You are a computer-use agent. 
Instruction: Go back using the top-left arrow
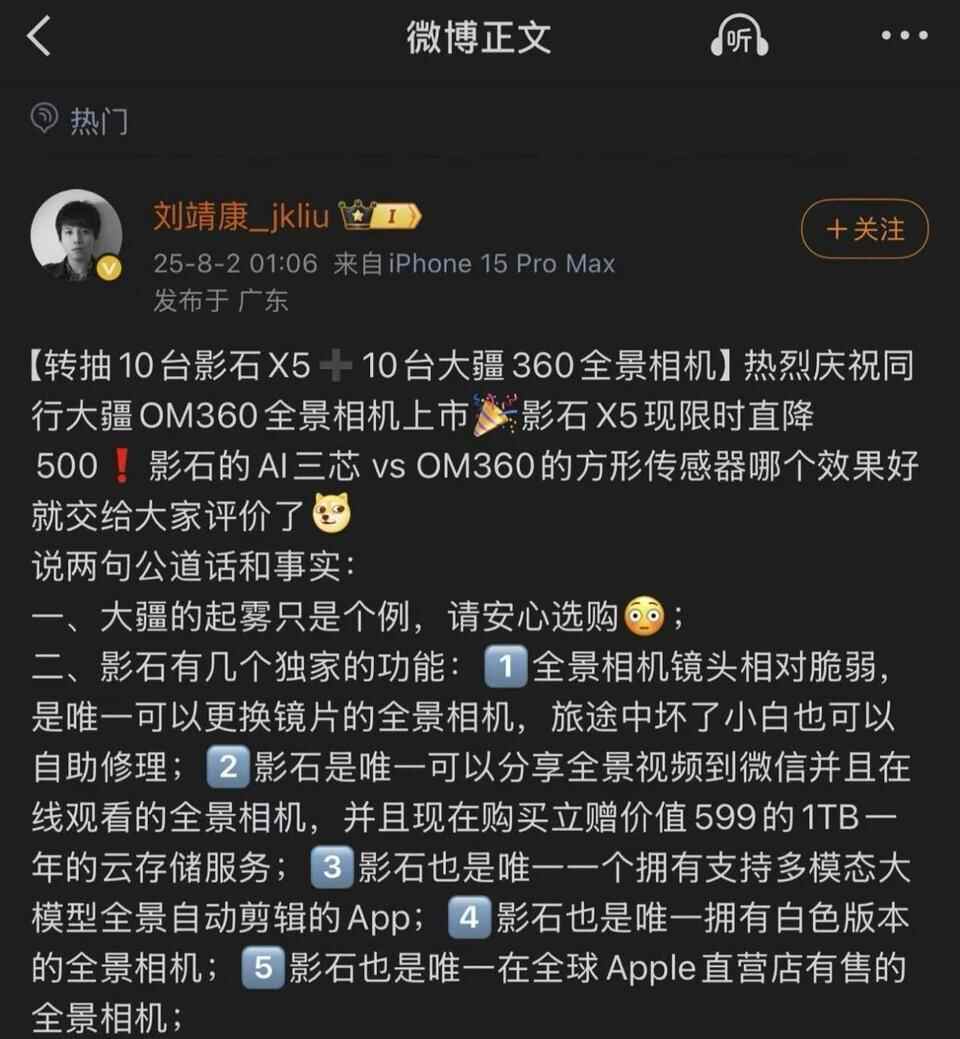pyautogui.click(x=40, y=38)
